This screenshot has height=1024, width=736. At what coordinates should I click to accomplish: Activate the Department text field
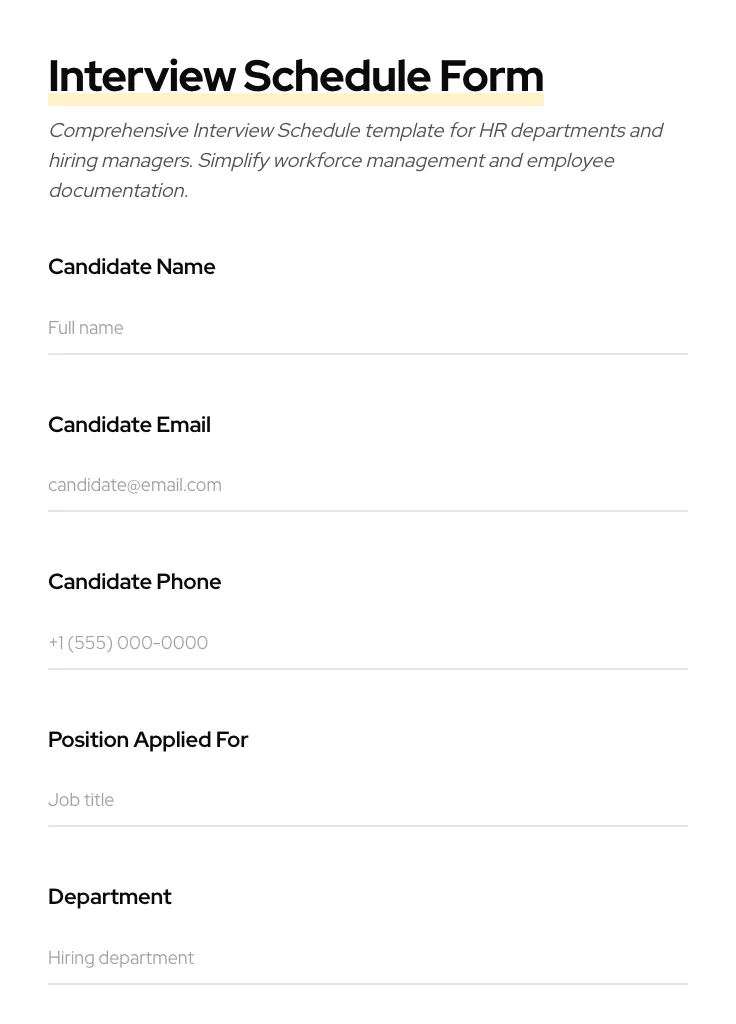[367, 958]
